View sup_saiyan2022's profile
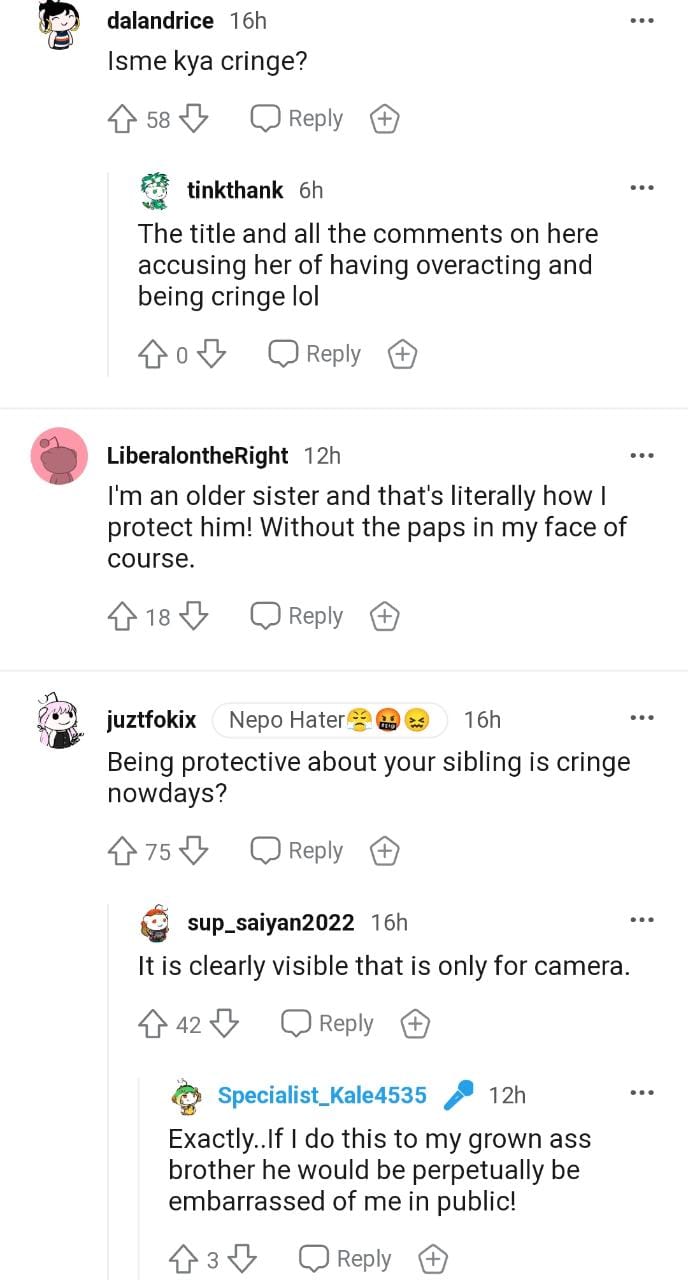 click(270, 923)
